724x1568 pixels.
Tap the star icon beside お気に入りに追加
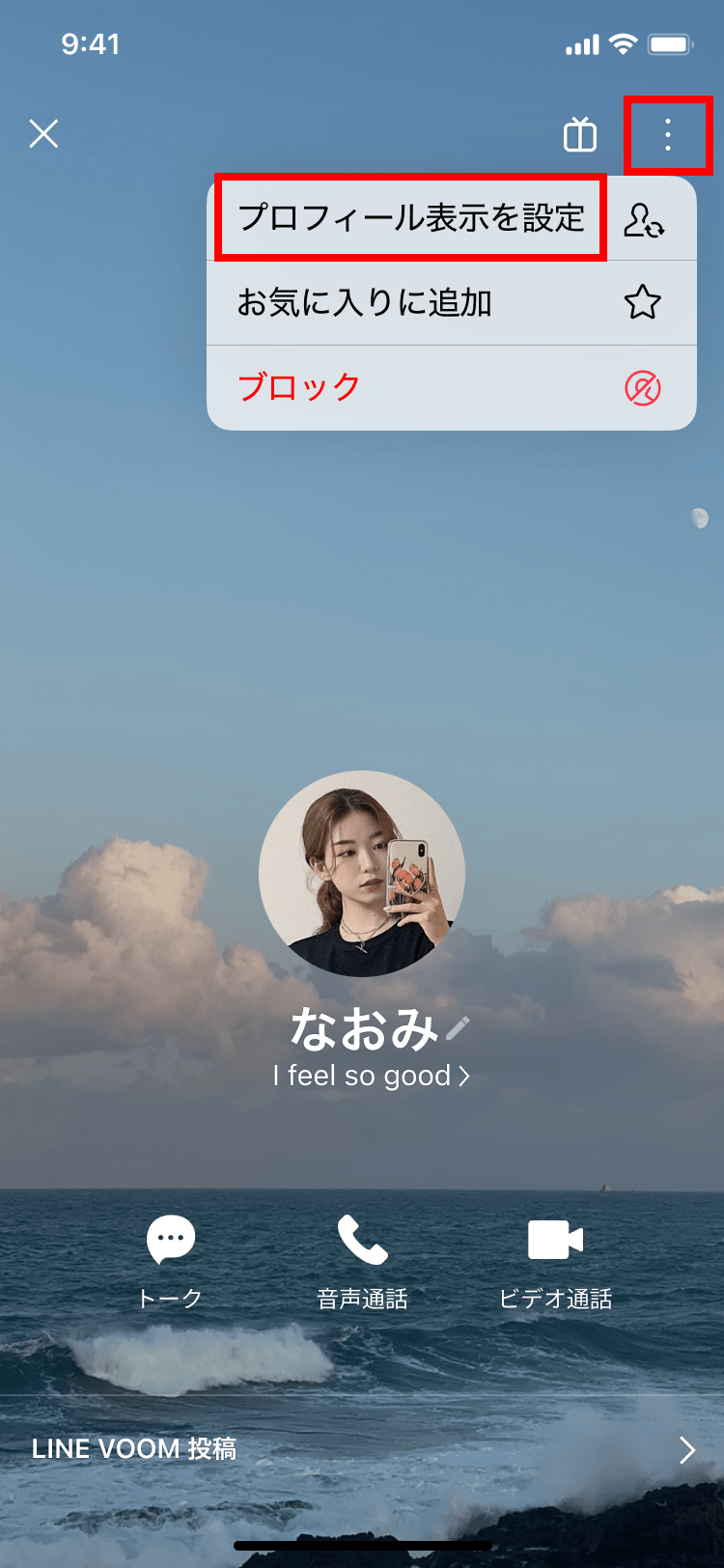[x=641, y=302]
